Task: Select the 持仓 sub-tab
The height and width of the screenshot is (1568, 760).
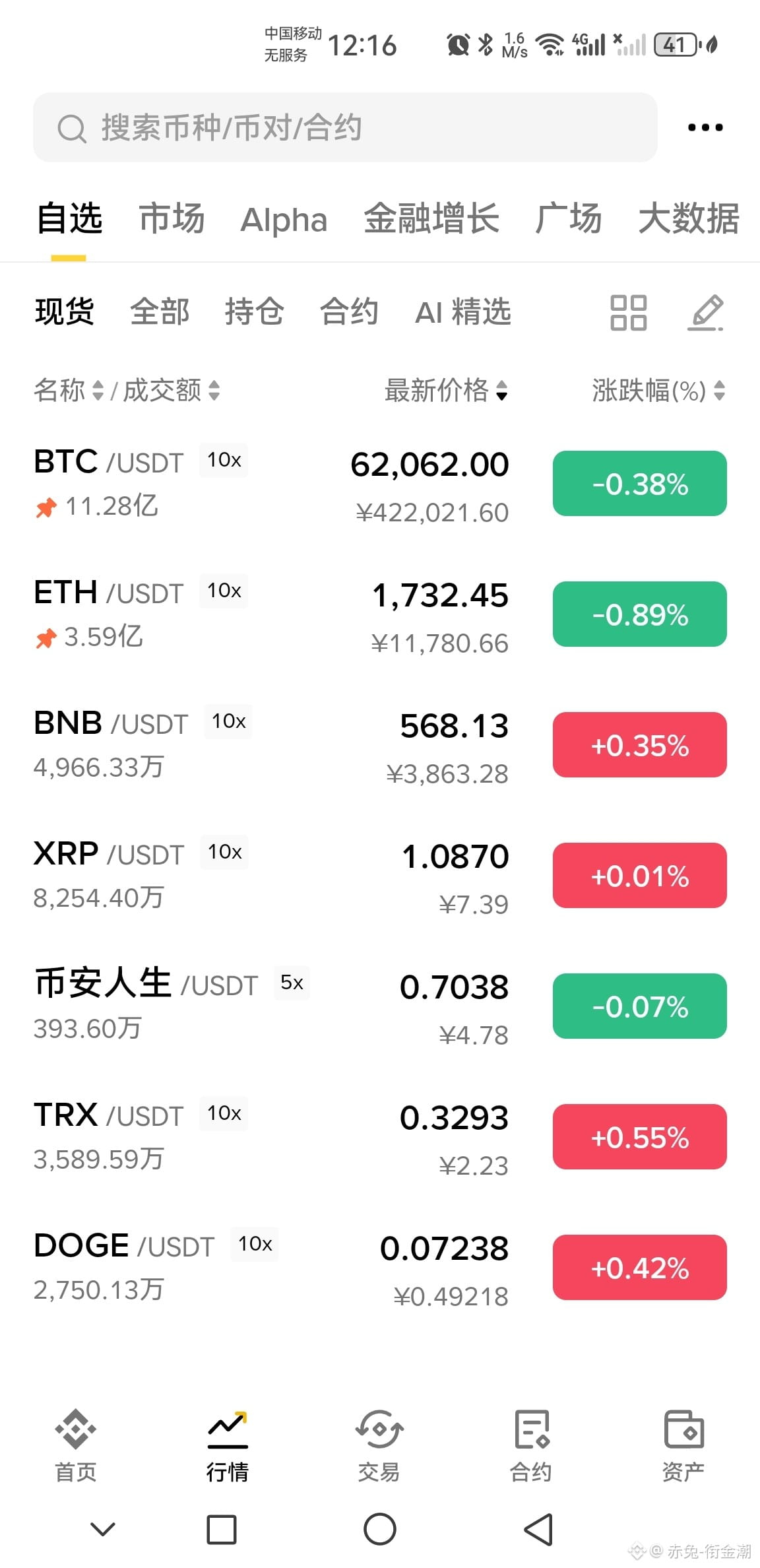Action: 254,311
